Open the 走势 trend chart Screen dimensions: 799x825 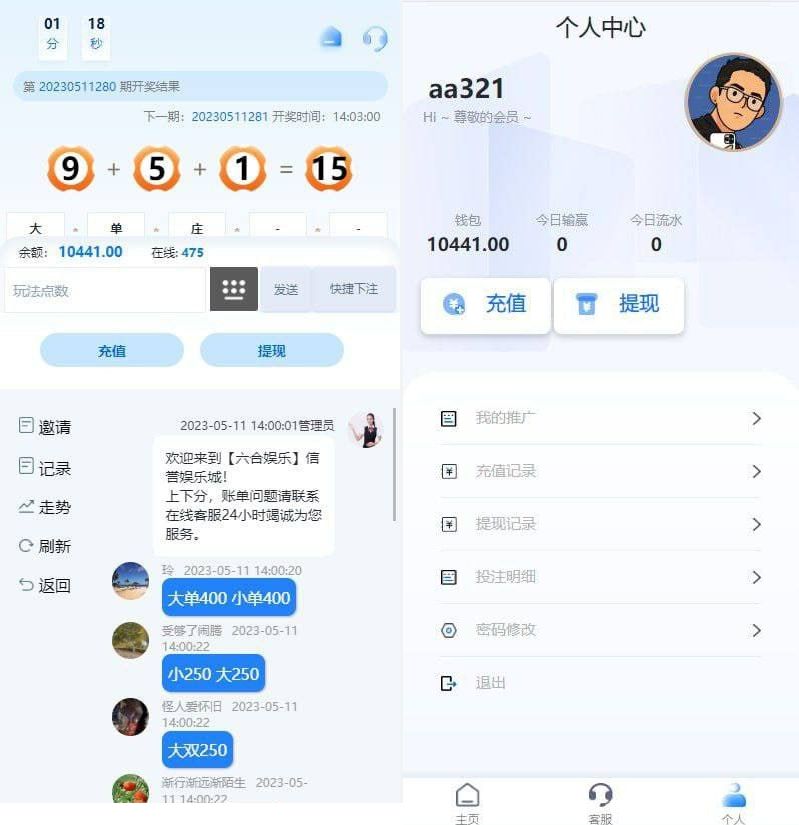coord(45,507)
